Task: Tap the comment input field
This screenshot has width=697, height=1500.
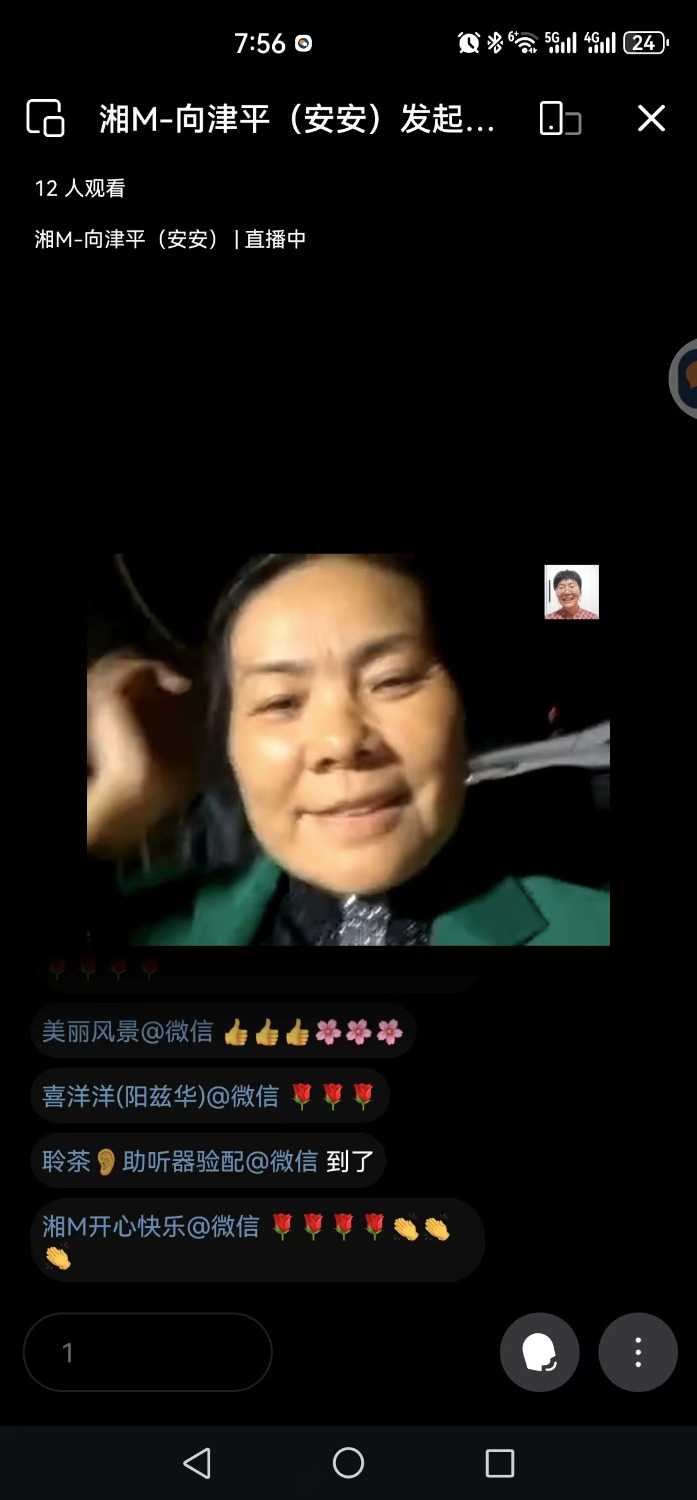Action: tap(148, 1352)
